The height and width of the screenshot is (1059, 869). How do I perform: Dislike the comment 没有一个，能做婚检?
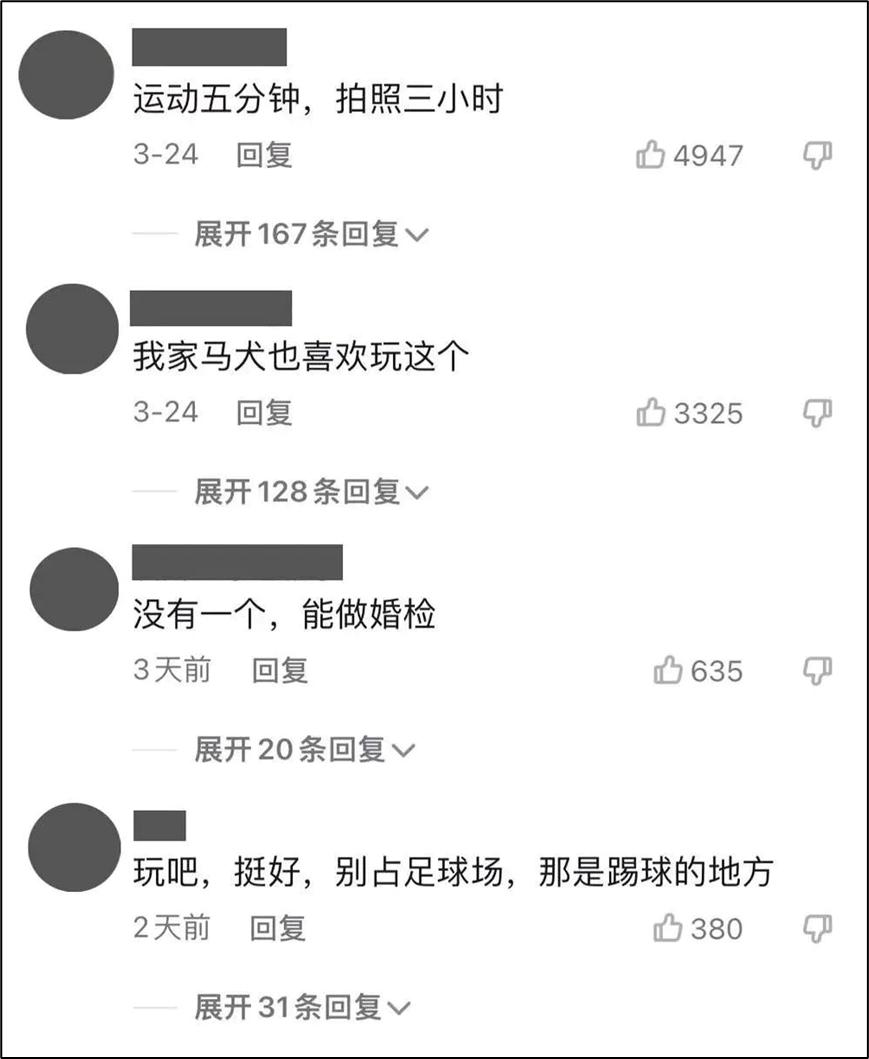(817, 671)
